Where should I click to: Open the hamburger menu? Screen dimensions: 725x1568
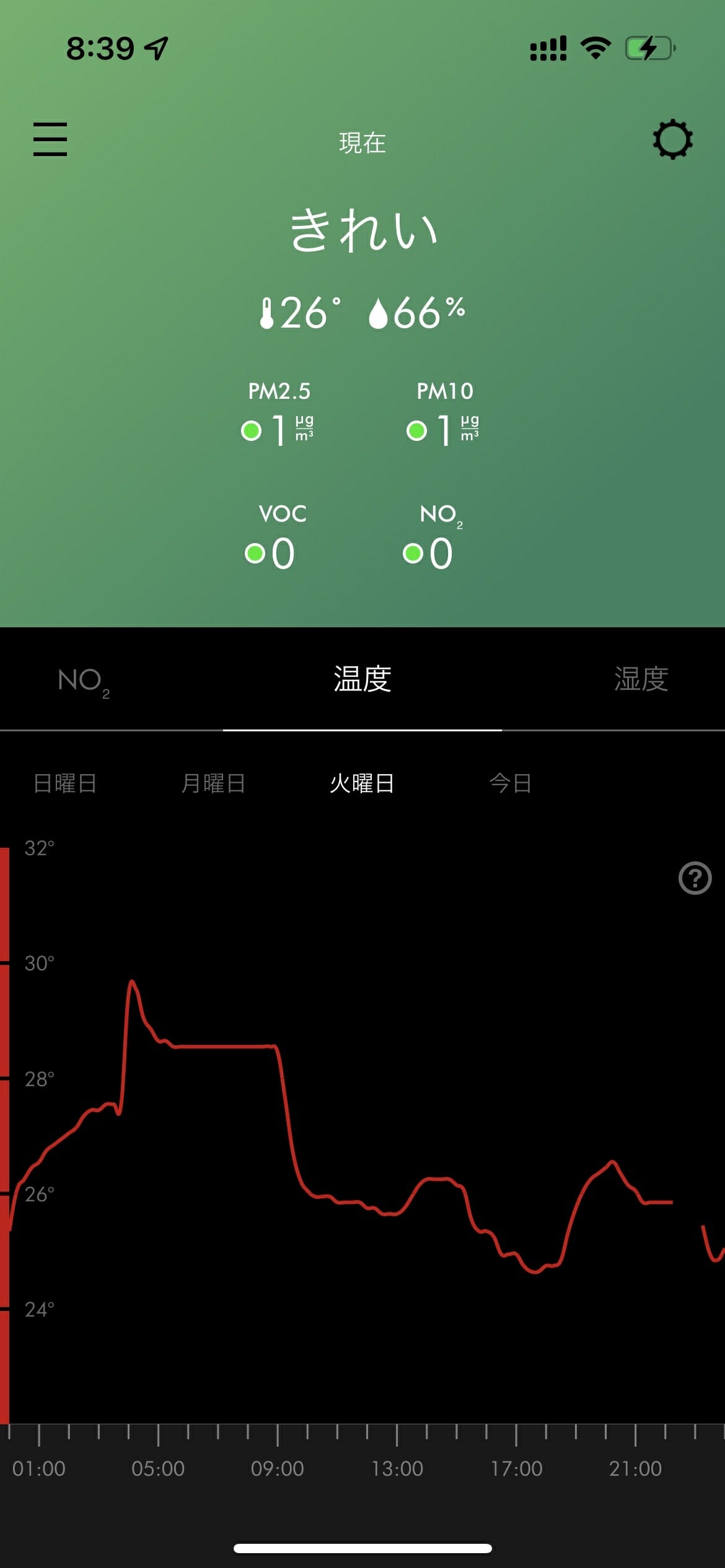tap(50, 139)
